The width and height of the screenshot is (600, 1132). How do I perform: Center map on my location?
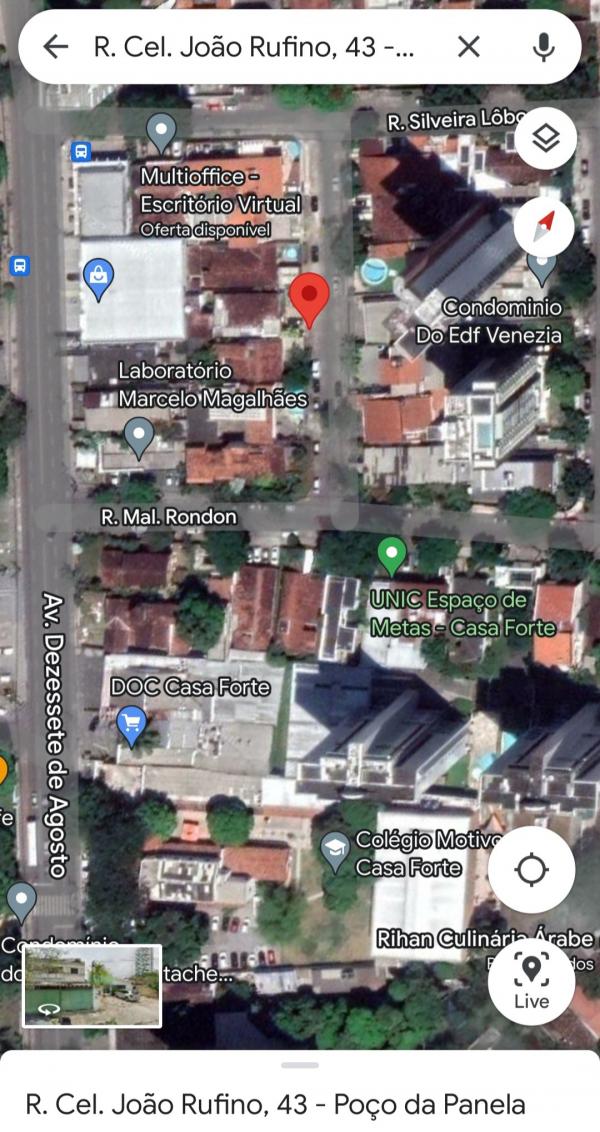tap(531, 870)
